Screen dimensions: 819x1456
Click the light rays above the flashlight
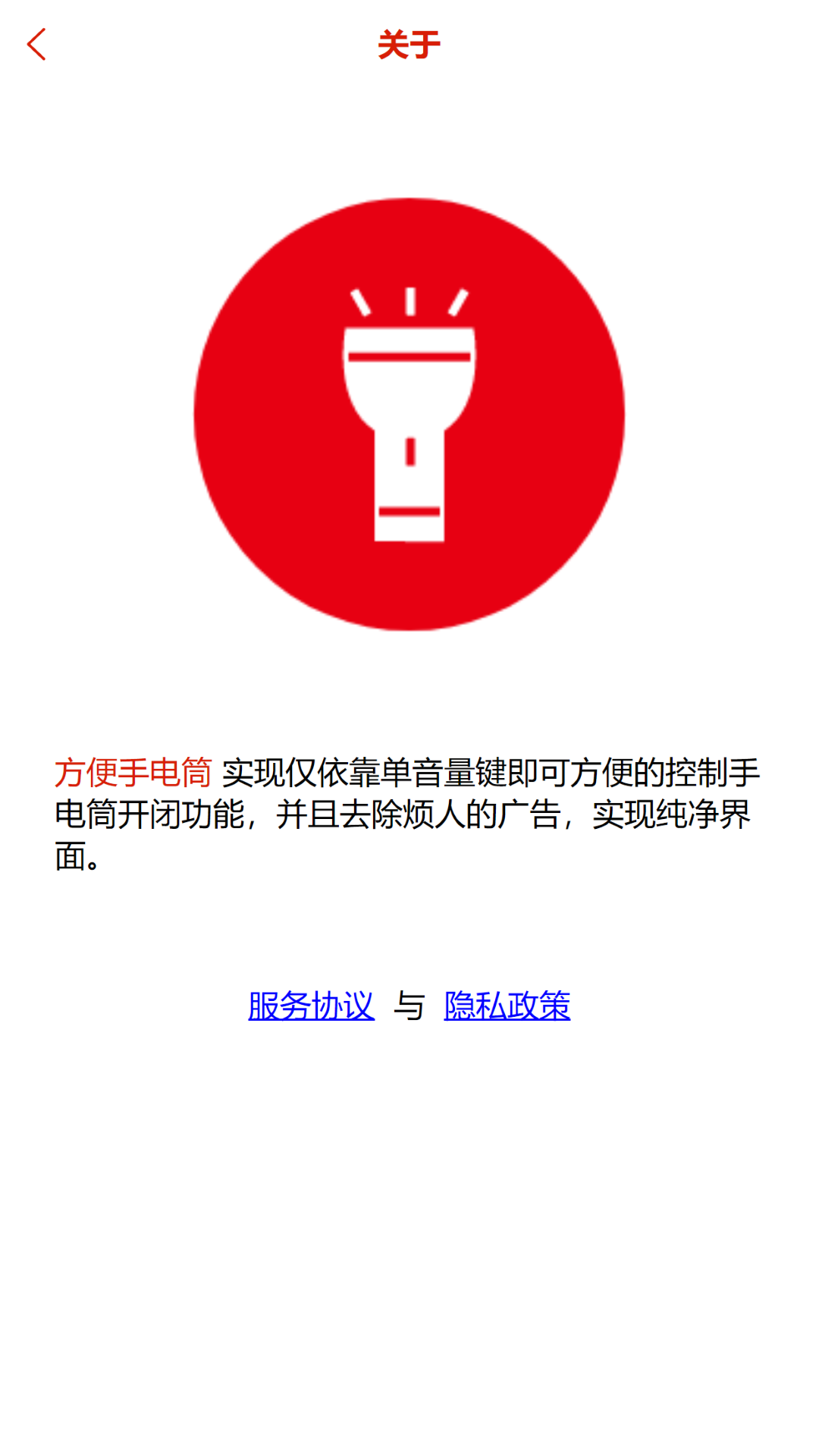[409, 303]
